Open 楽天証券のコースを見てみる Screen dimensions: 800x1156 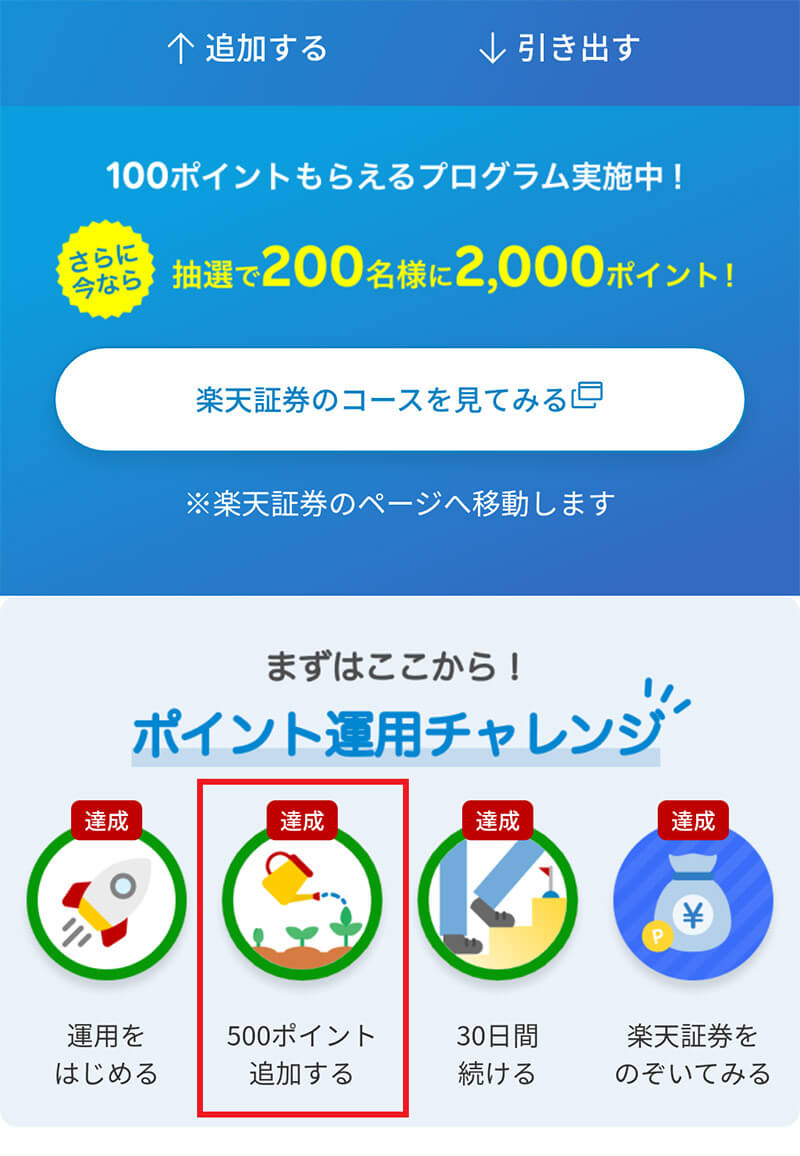(x=399, y=399)
